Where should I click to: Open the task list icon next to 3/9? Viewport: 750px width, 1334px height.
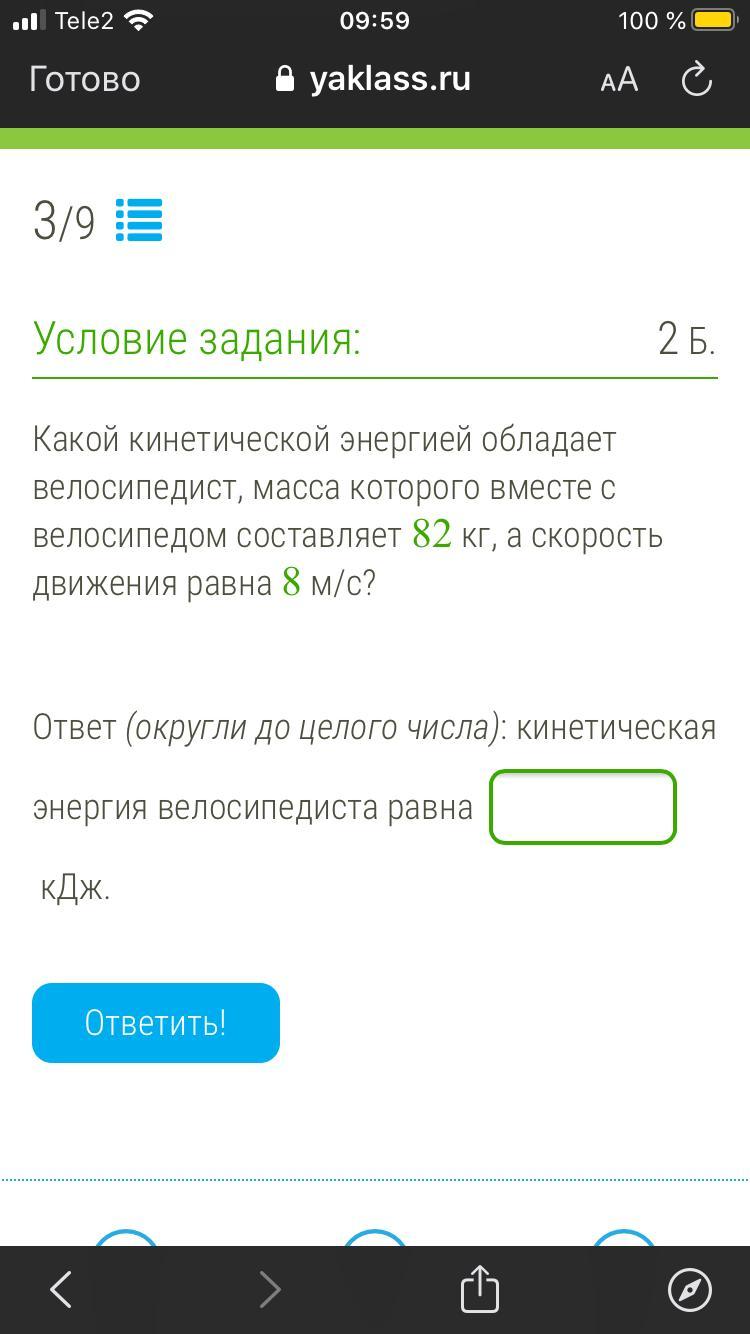tap(139, 220)
